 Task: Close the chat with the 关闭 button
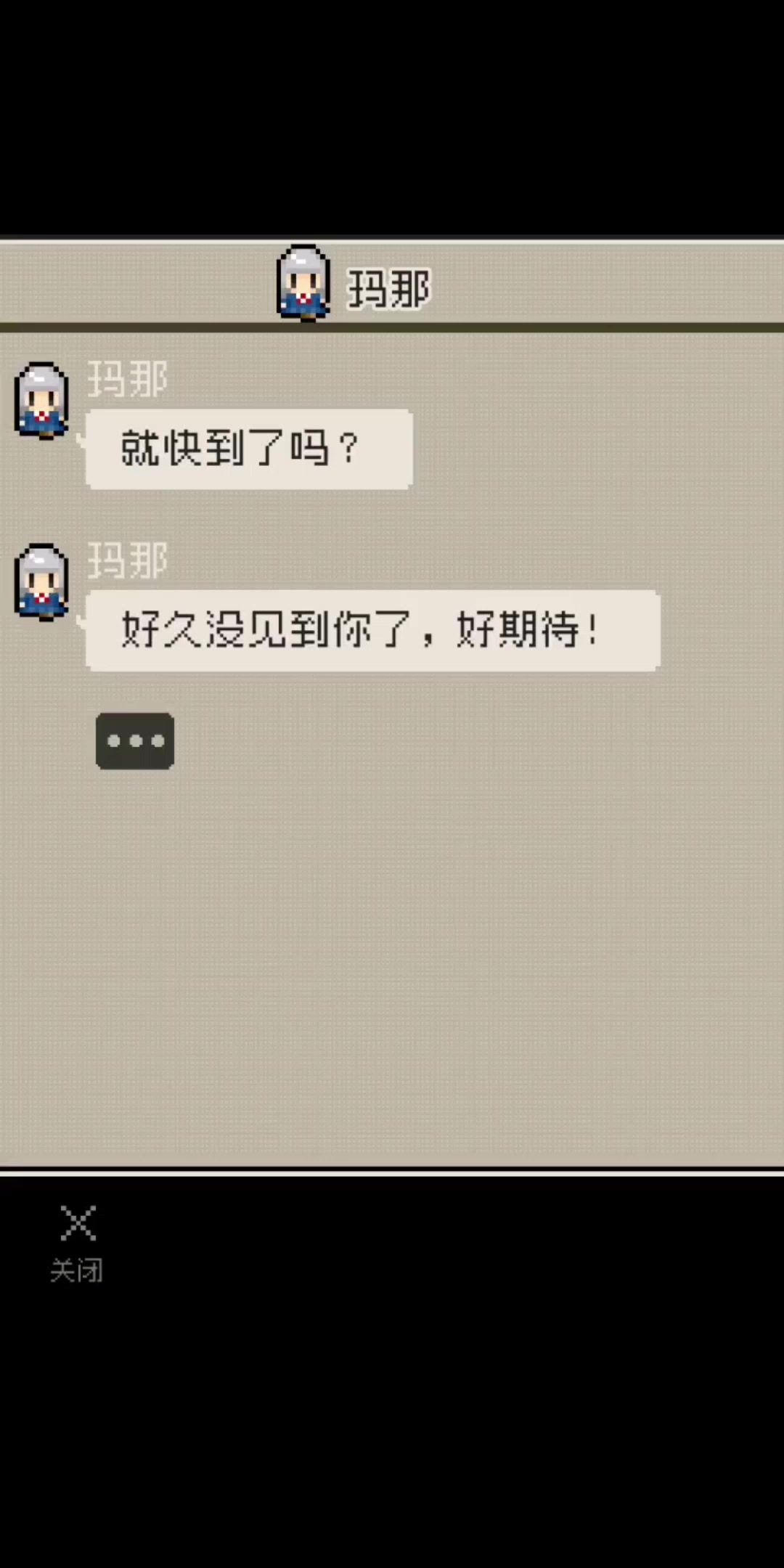coord(77,1244)
